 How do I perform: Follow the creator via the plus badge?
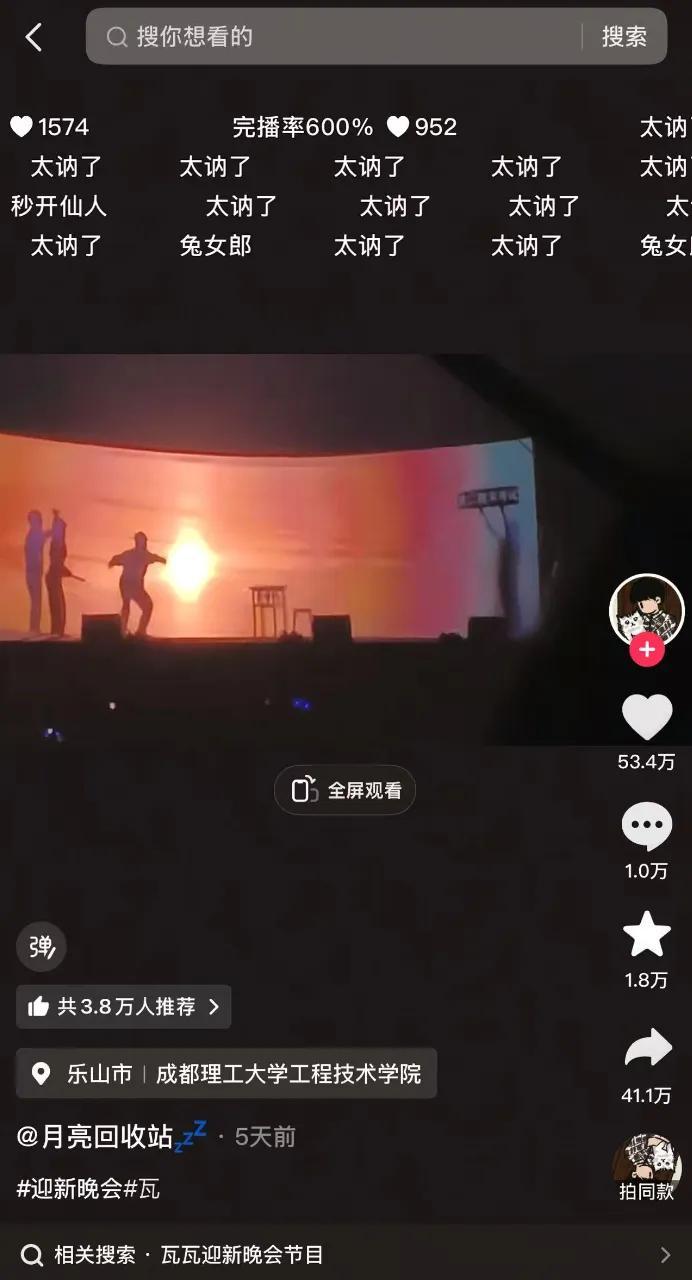click(647, 650)
